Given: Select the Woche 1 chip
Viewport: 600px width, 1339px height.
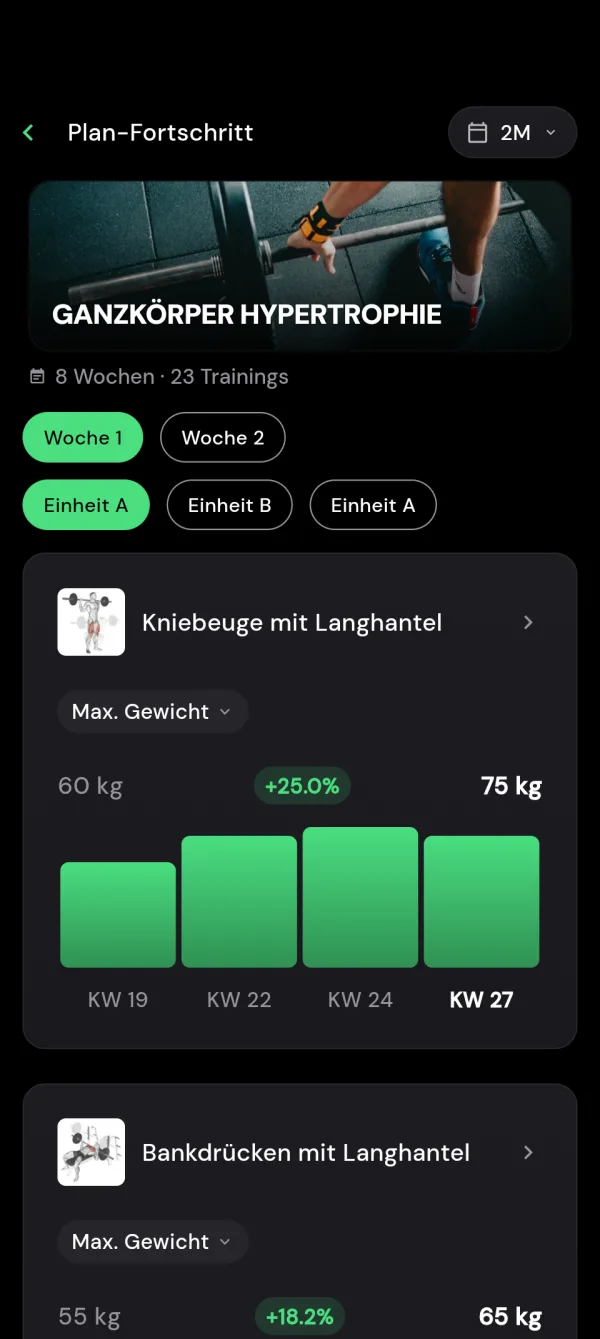Looking at the screenshot, I should click(x=83, y=437).
